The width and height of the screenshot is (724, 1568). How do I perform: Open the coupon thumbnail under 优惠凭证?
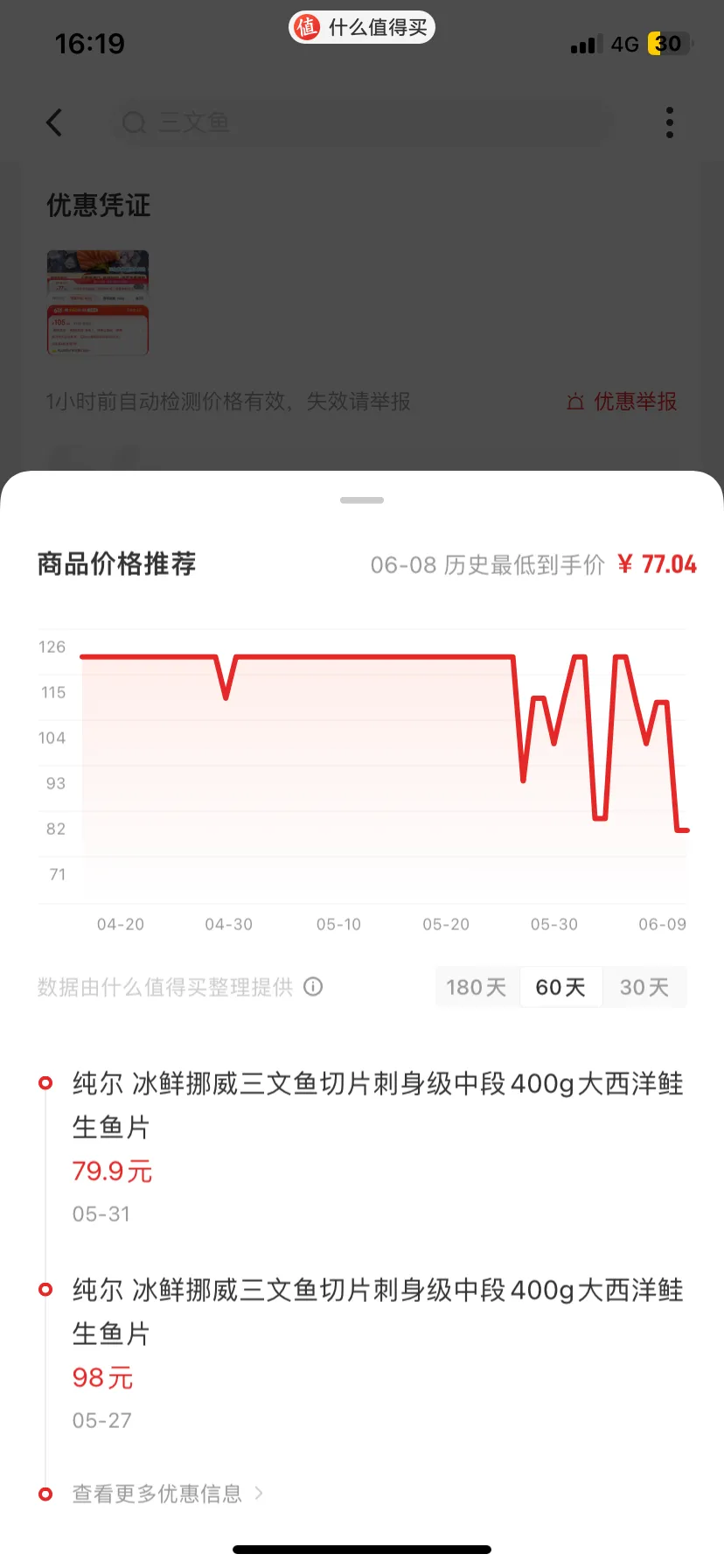[x=98, y=302]
